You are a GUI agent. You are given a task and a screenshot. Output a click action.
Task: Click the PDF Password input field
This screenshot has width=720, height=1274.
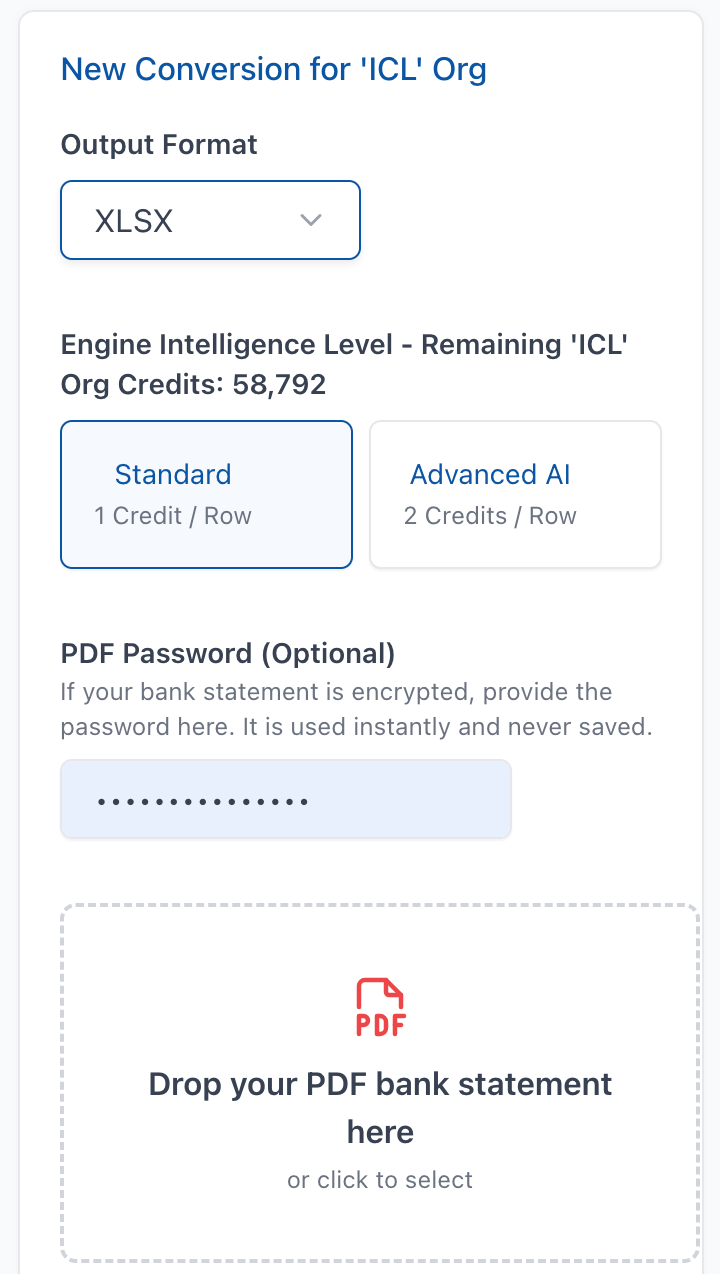point(285,798)
